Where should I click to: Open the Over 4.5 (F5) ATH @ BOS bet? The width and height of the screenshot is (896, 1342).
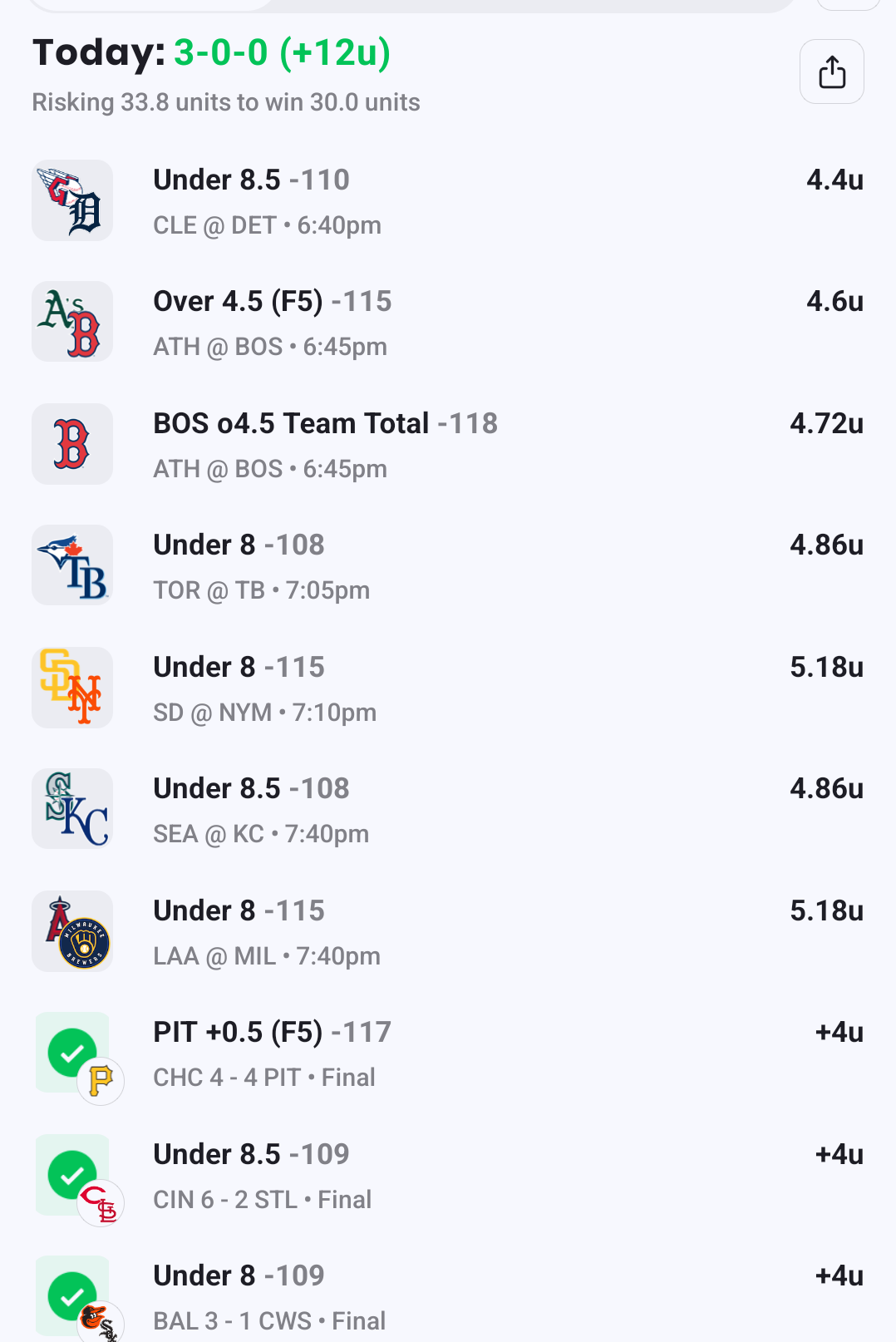[447, 323]
